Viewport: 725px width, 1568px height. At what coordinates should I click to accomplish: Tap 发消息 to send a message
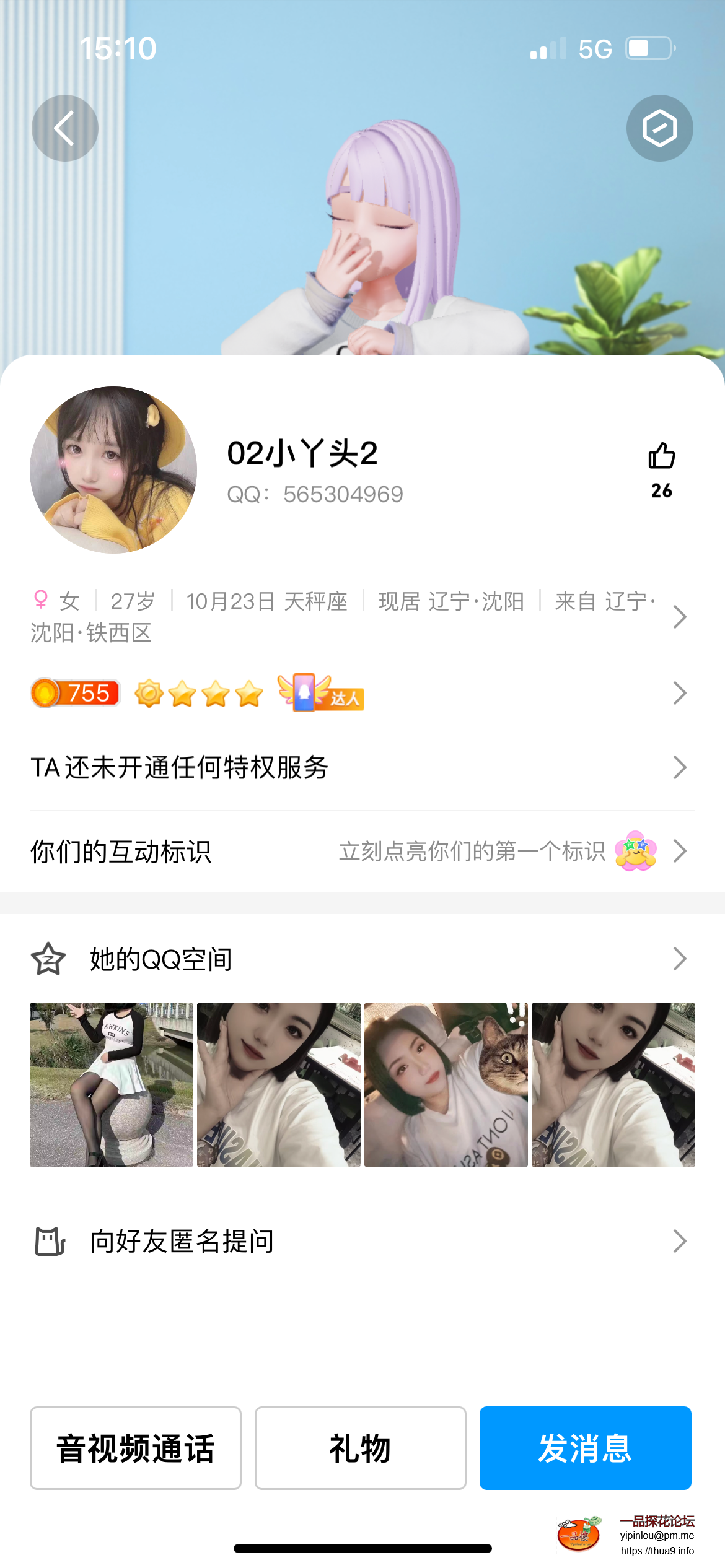pyautogui.click(x=585, y=1448)
